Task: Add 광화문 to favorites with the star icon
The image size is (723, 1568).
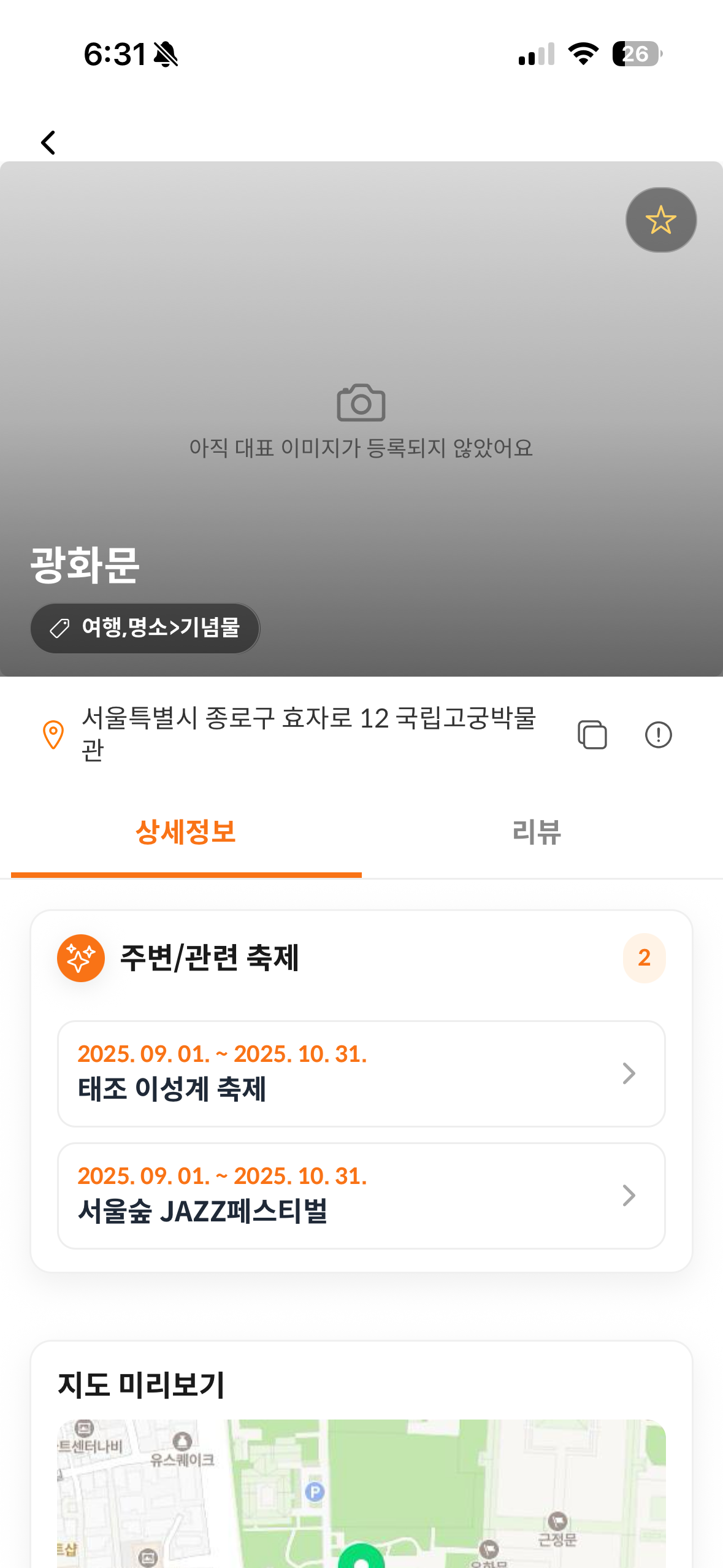Action: (x=660, y=220)
